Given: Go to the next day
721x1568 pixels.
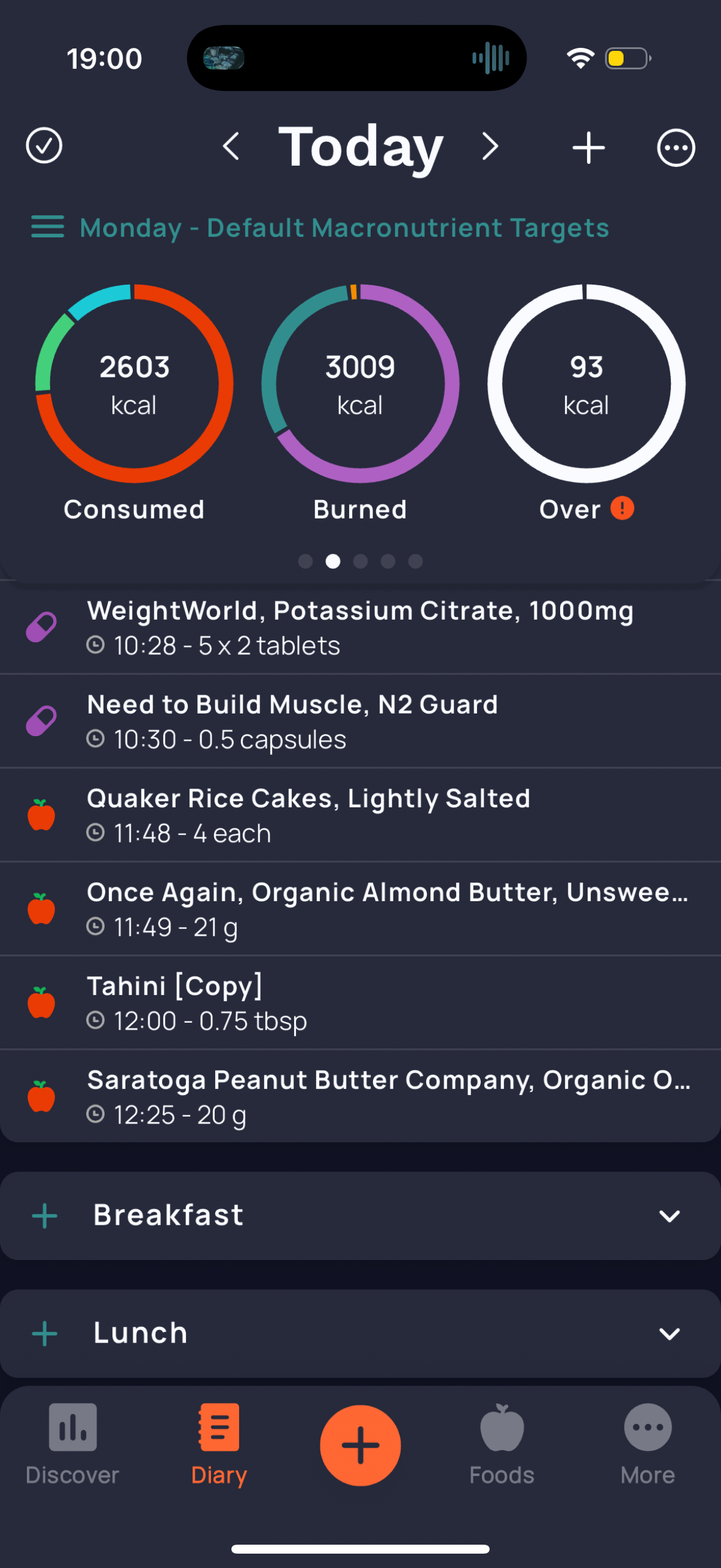Looking at the screenshot, I should pos(490,147).
